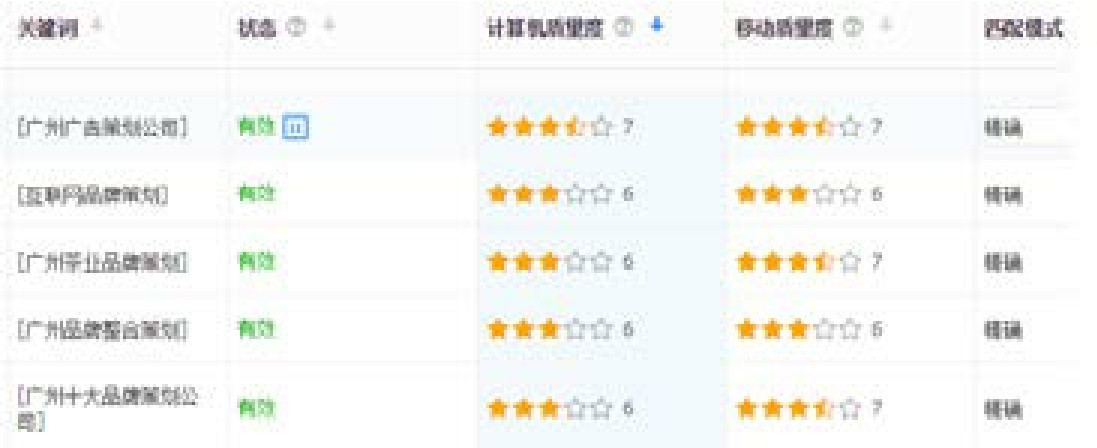The image size is (1097, 448).
Task: Sort the table by 移动质量度 column
Action: (x=885, y=28)
